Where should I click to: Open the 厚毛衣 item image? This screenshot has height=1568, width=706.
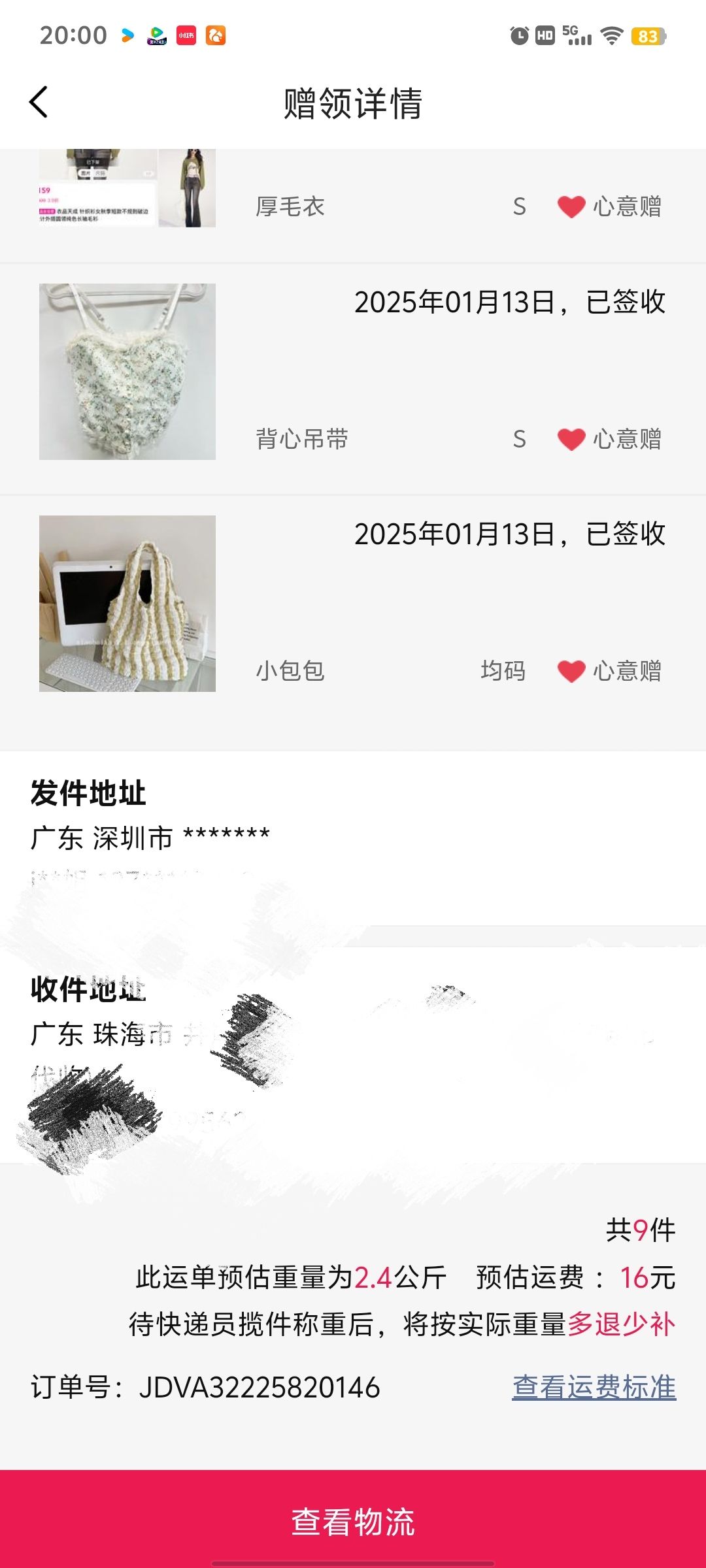127,188
